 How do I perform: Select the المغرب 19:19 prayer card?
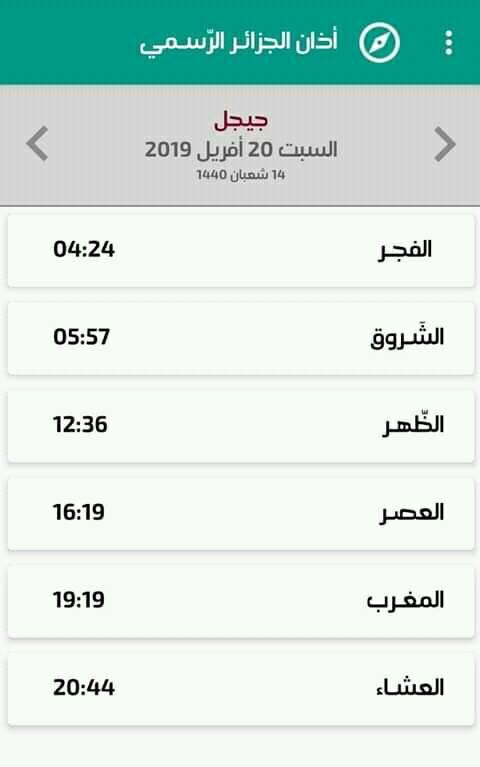[241, 601]
